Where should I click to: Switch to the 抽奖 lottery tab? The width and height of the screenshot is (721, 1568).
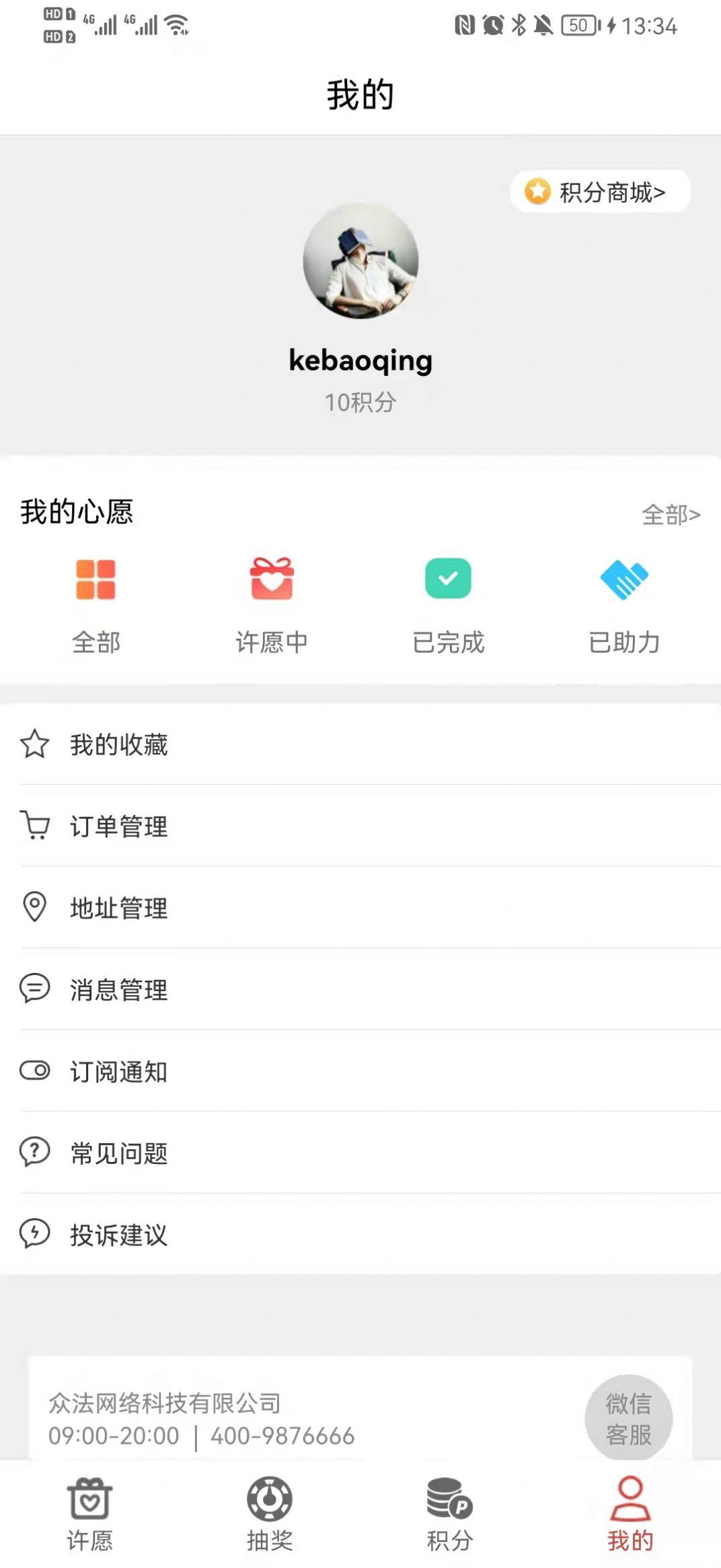(x=270, y=1514)
